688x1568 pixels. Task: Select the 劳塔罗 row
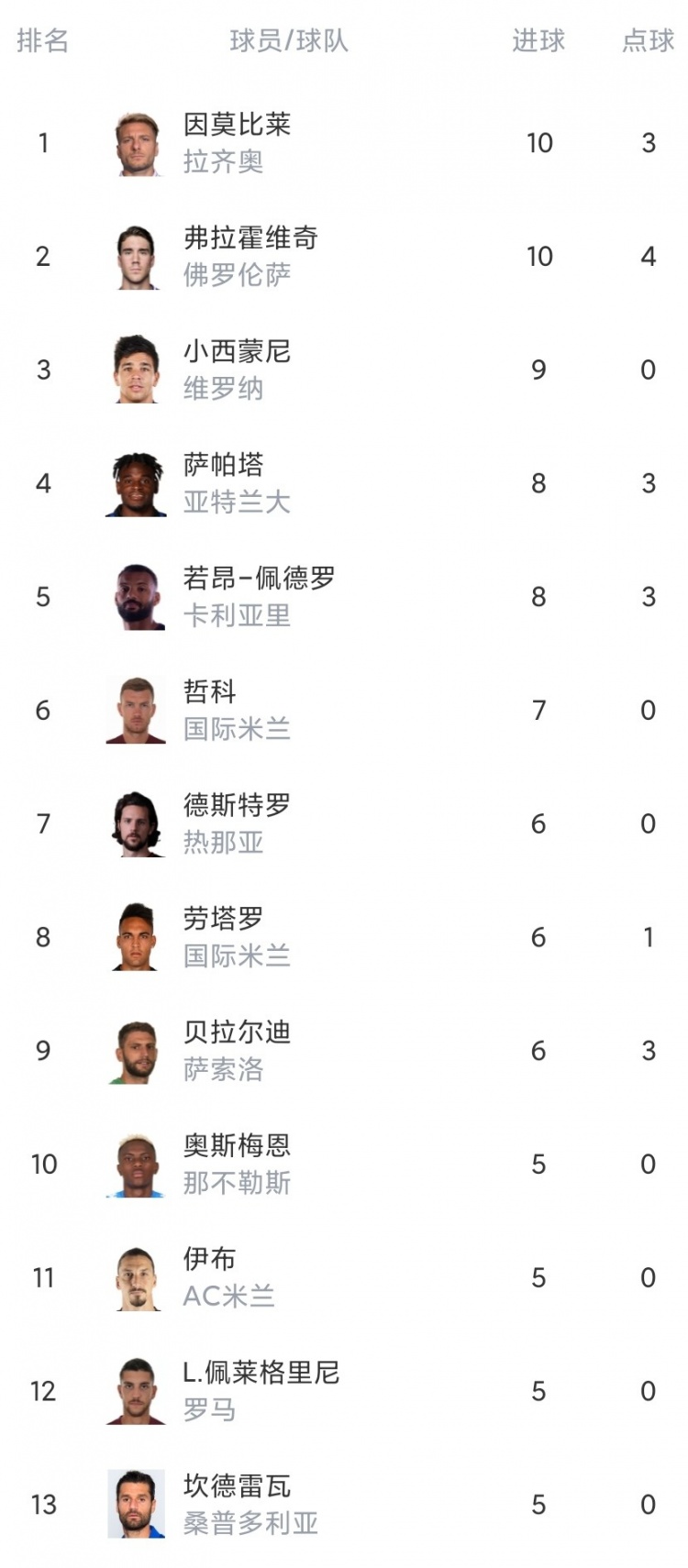(344, 937)
